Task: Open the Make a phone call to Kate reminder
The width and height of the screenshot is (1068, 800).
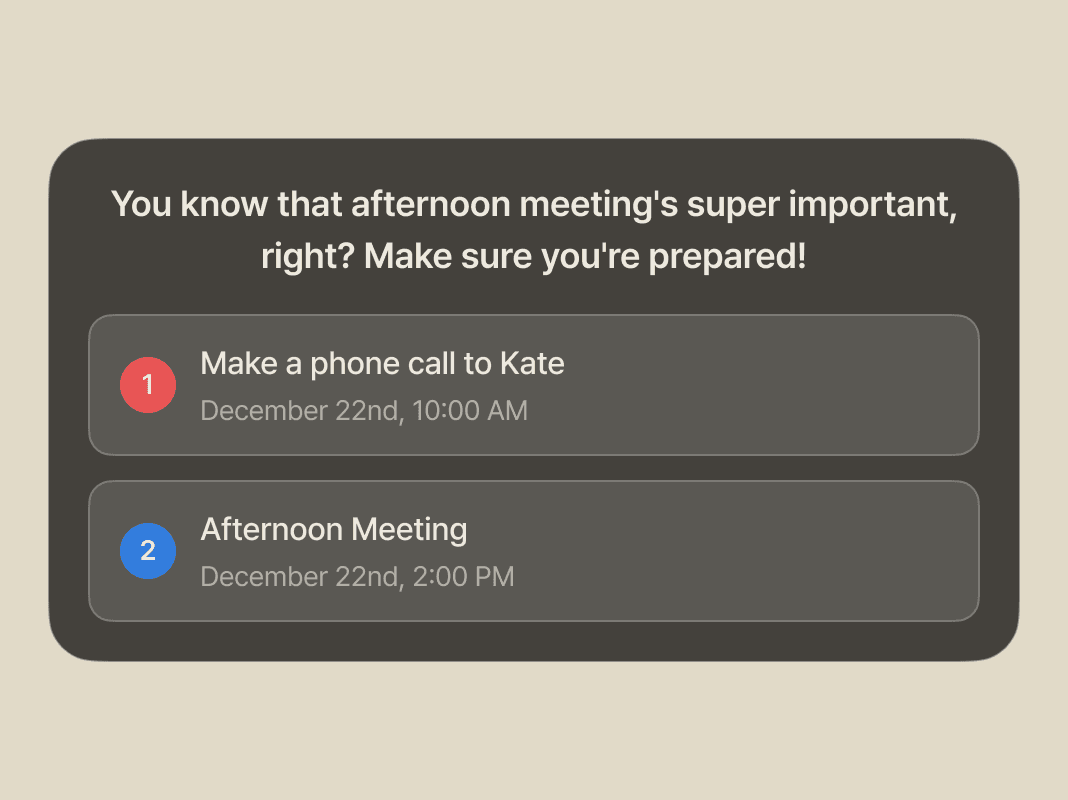Action: [x=533, y=385]
